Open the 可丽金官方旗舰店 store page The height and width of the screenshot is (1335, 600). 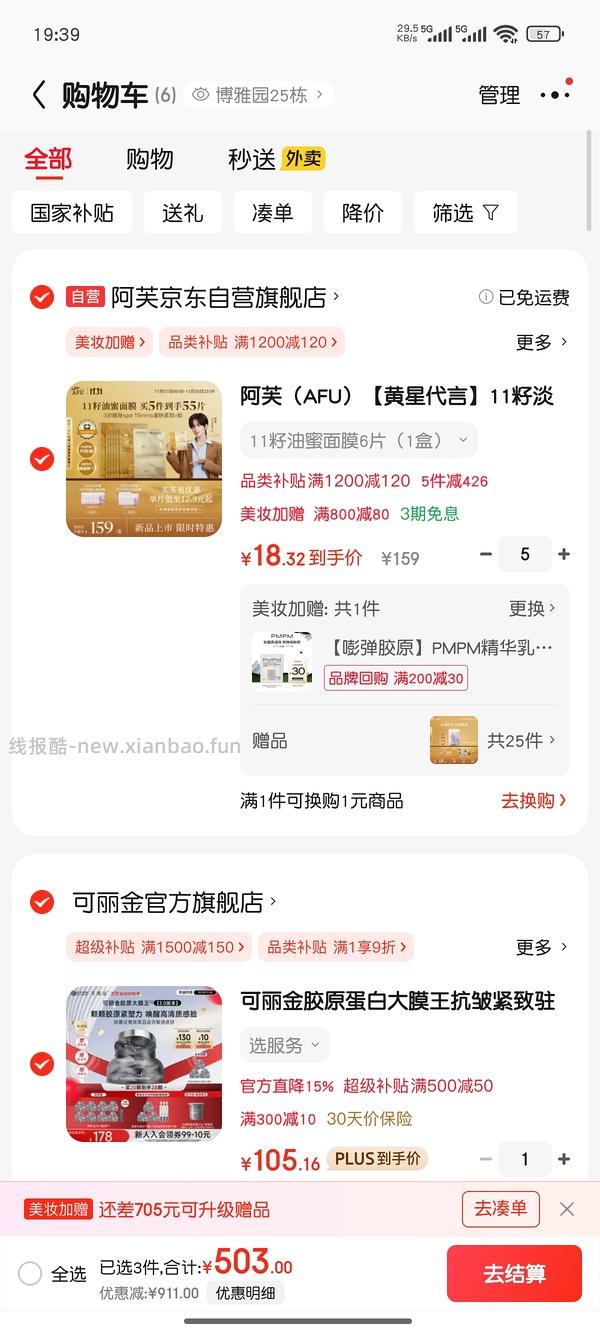174,902
